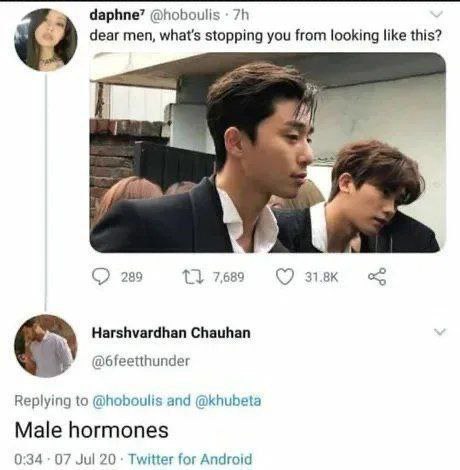Expand the dropdown arrow on daphne's tweet
This screenshot has width=460, height=470.
436,14
